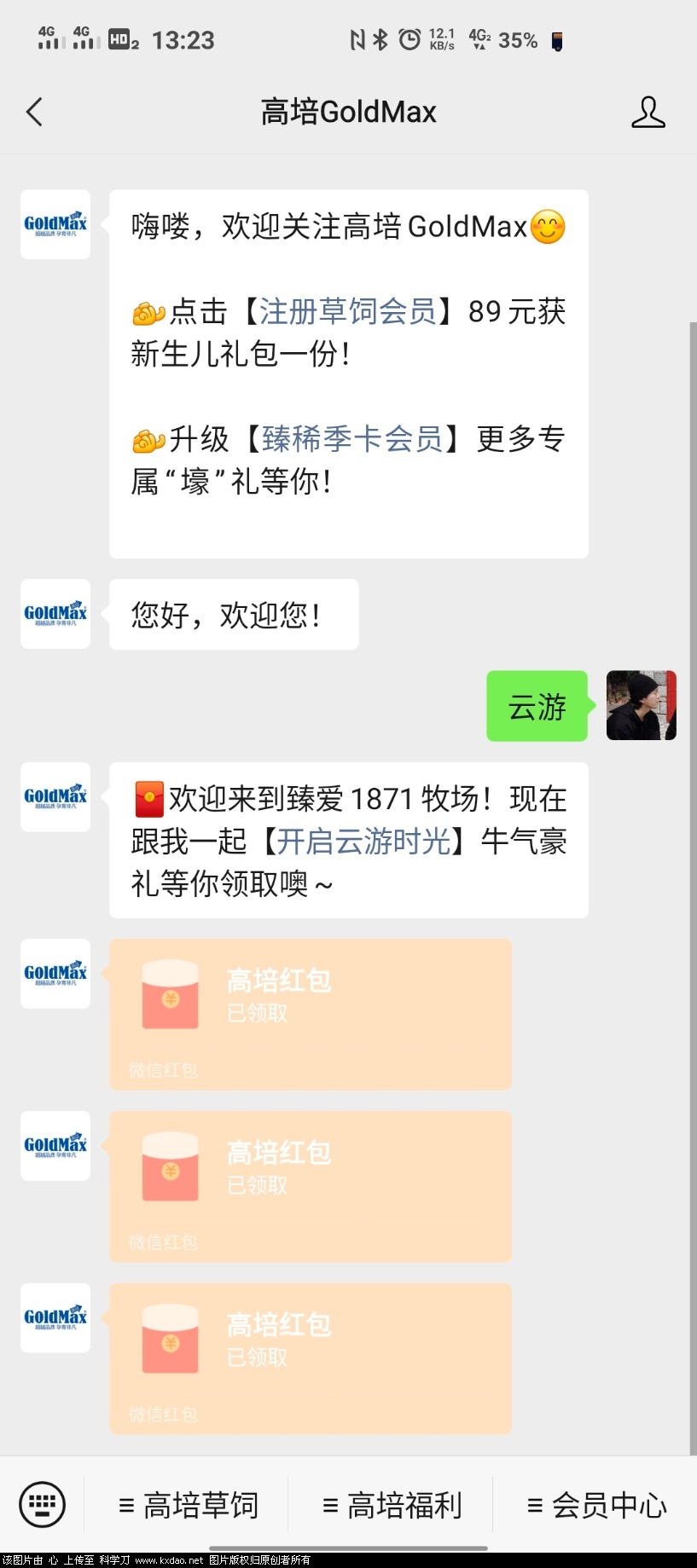This screenshot has height=1568, width=697.
Task: Go back from the GoldMax chat
Action: [34, 112]
